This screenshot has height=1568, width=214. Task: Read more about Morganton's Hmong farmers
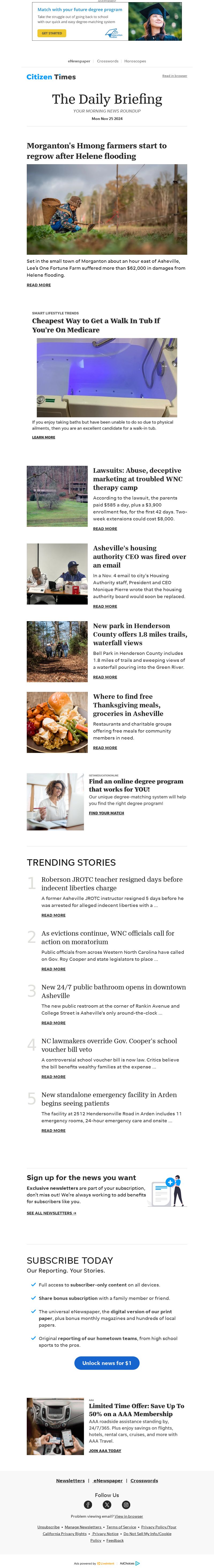coord(38,285)
